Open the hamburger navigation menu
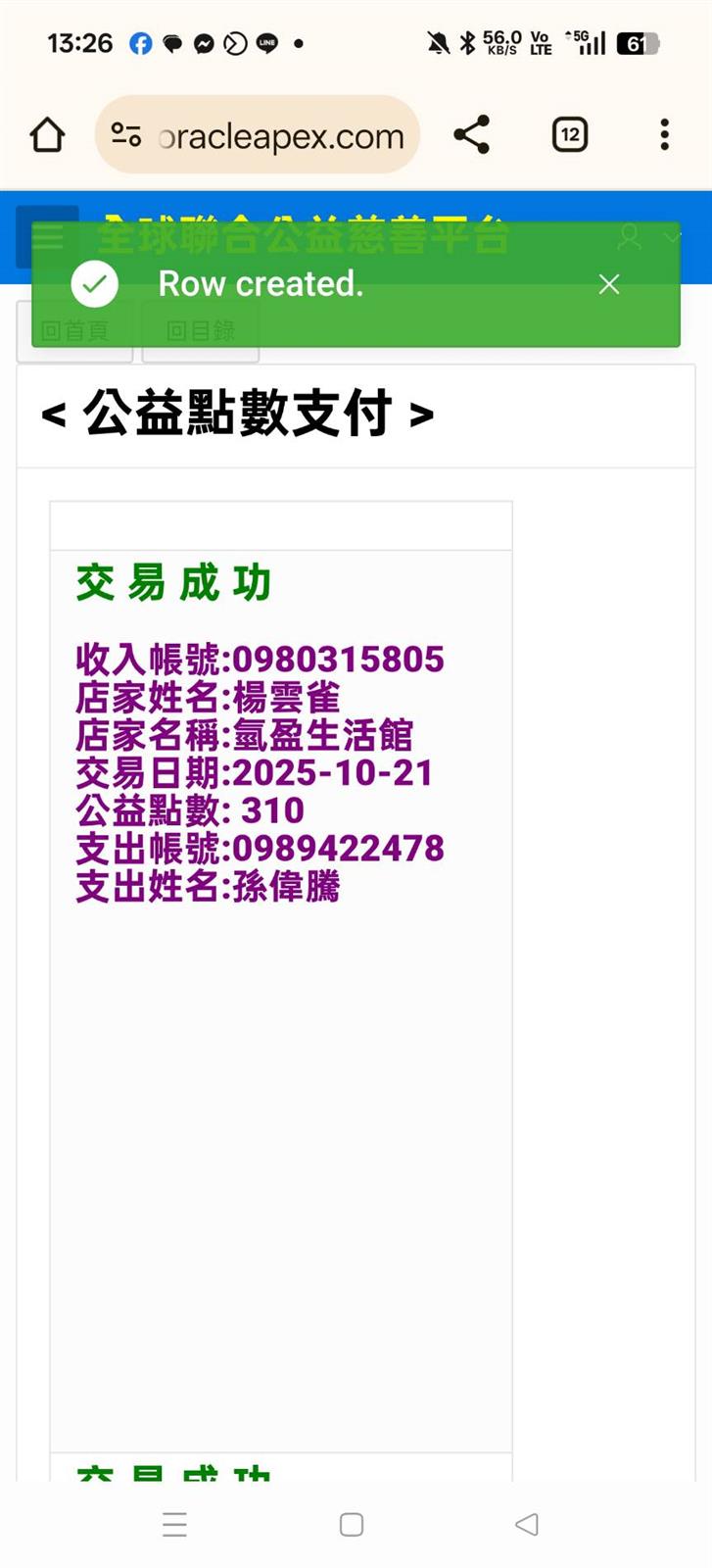The image size is (712, 1568). (x=47, y=236)
